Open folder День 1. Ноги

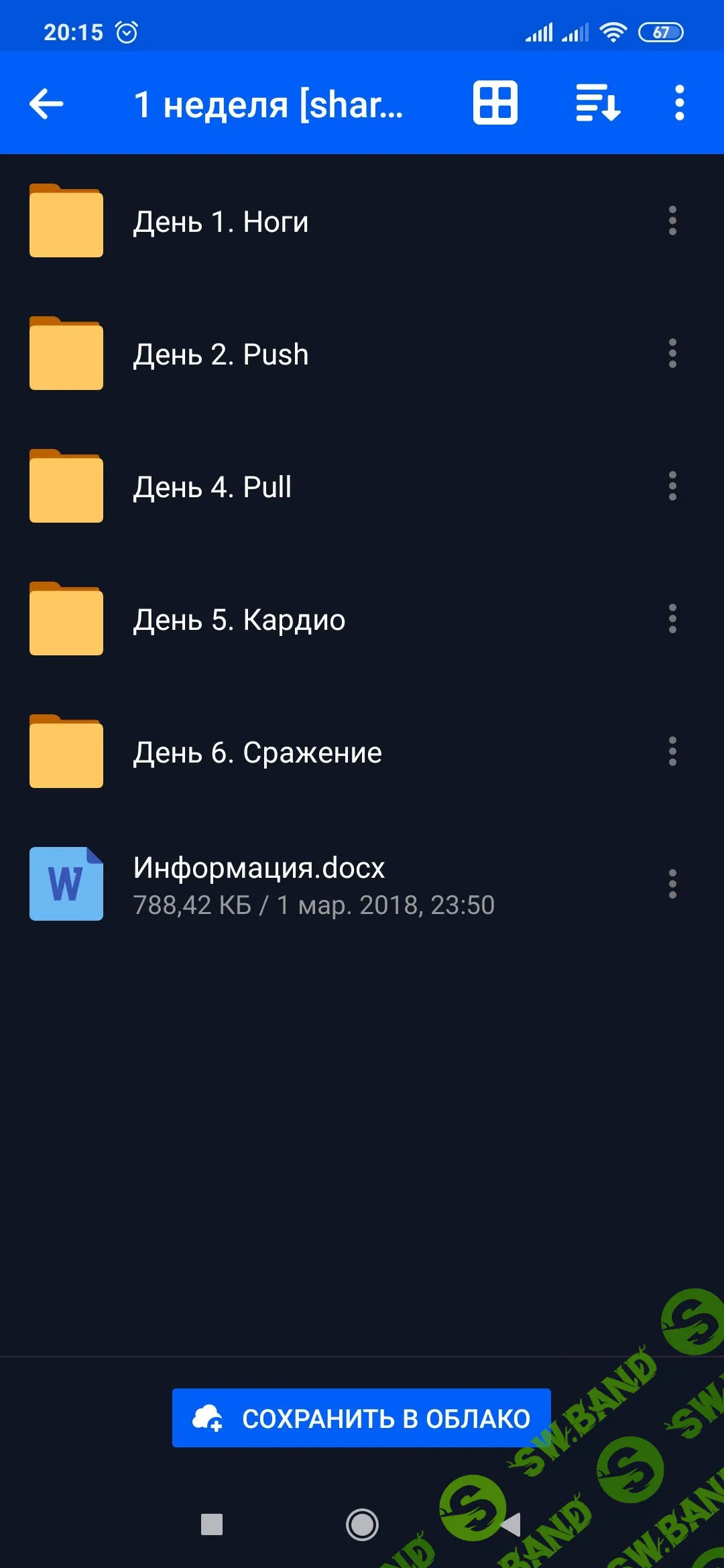(221, 222)
